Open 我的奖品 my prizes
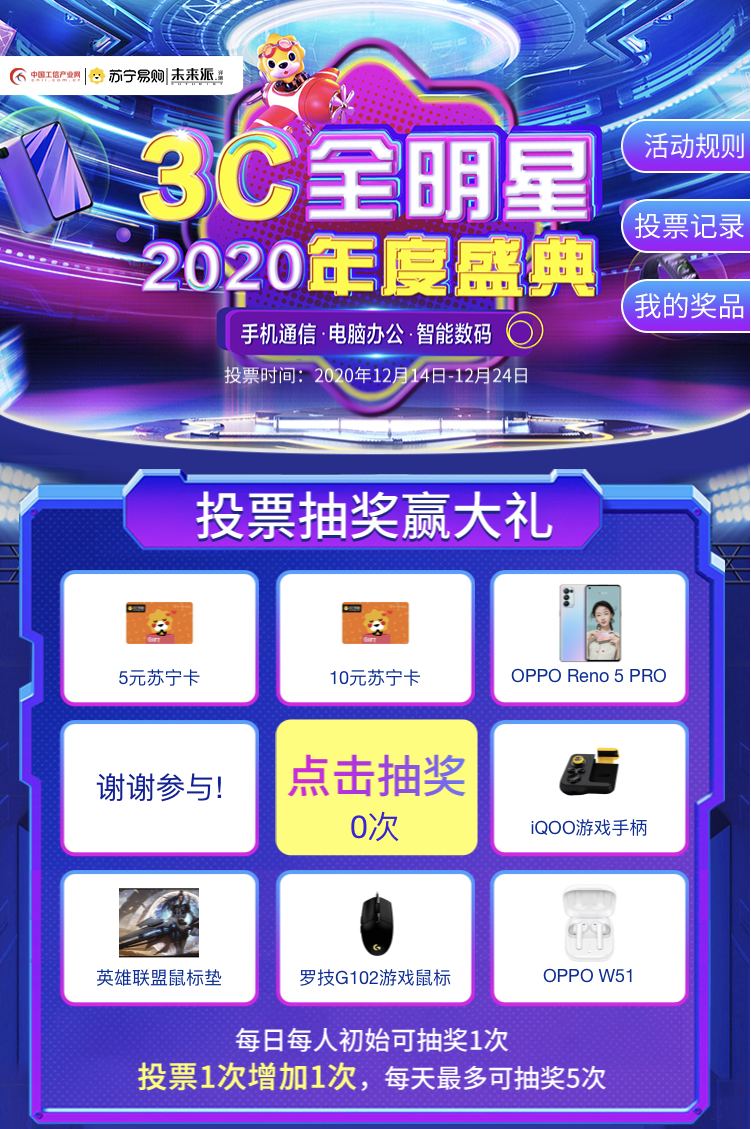751x1129 pixels. point(688,306)
